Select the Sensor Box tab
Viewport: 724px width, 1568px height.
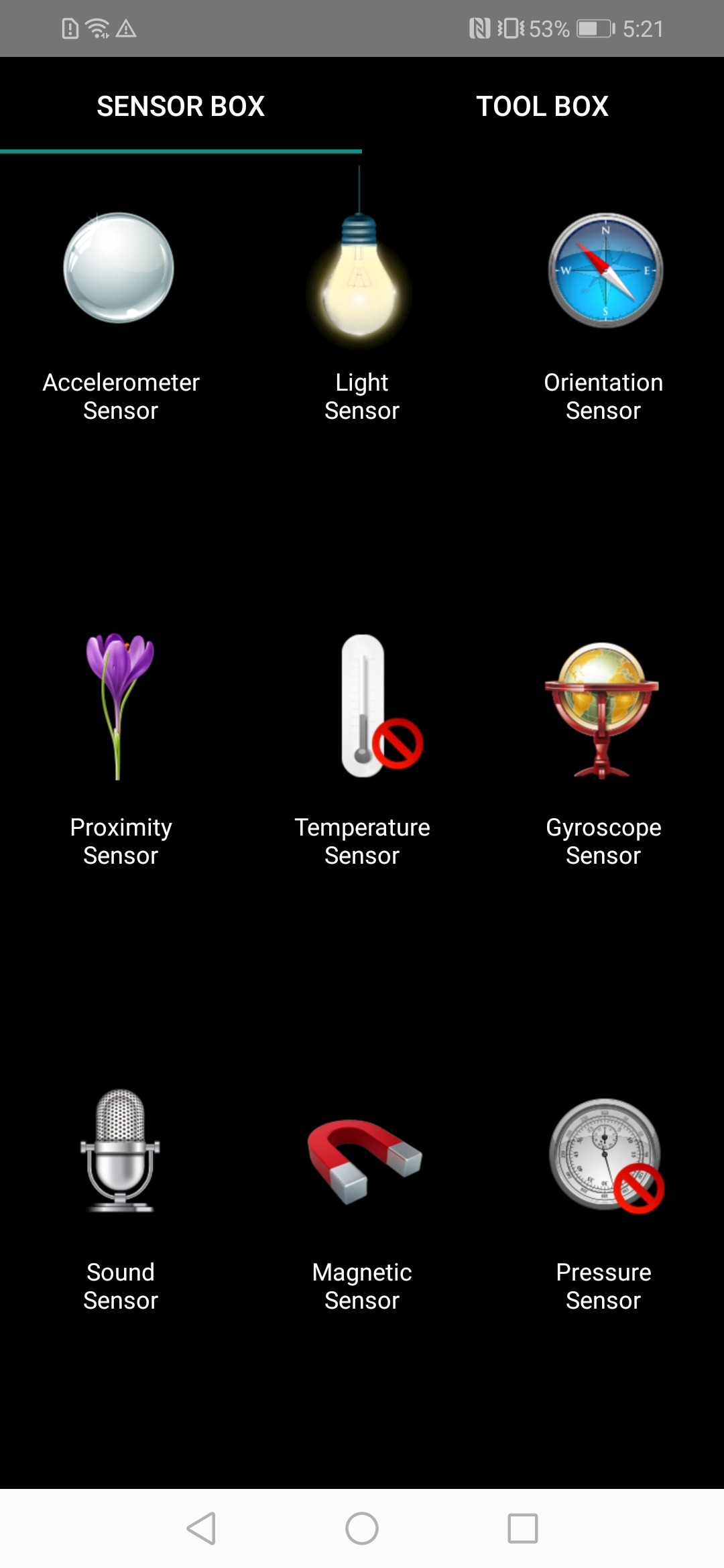pyautogui.click(x=181, y=106)
